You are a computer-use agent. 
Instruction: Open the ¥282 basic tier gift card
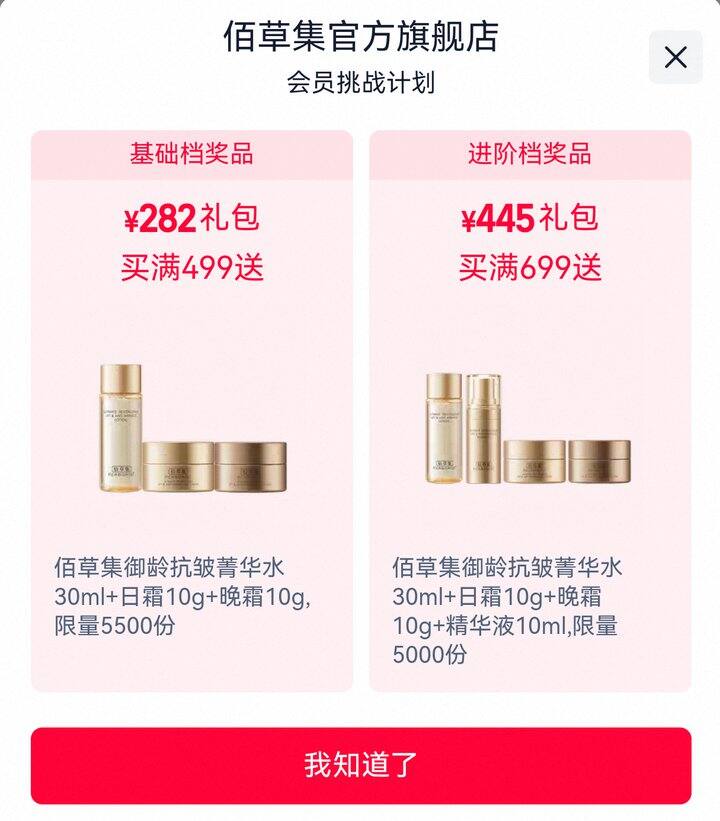(x=191, y=410)
